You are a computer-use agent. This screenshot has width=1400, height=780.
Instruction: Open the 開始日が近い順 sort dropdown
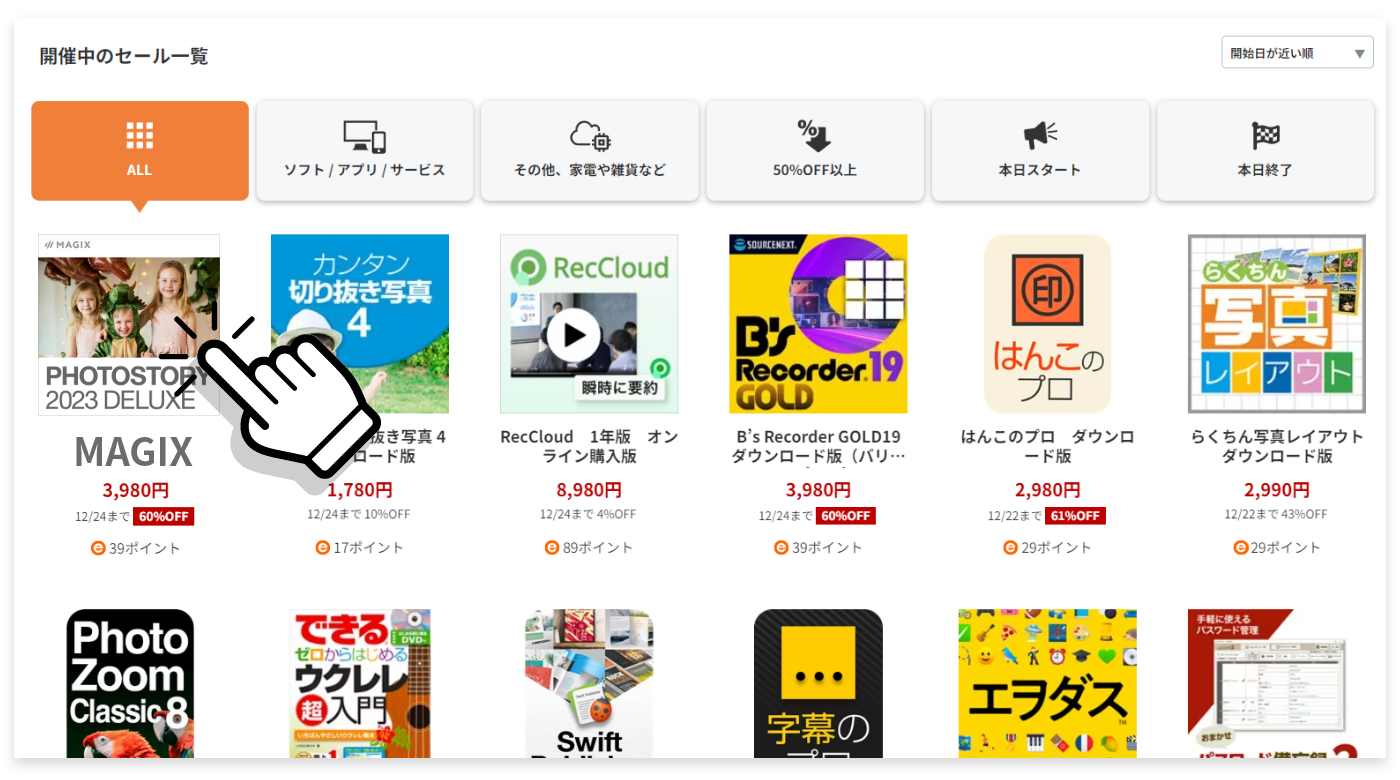1297,53
